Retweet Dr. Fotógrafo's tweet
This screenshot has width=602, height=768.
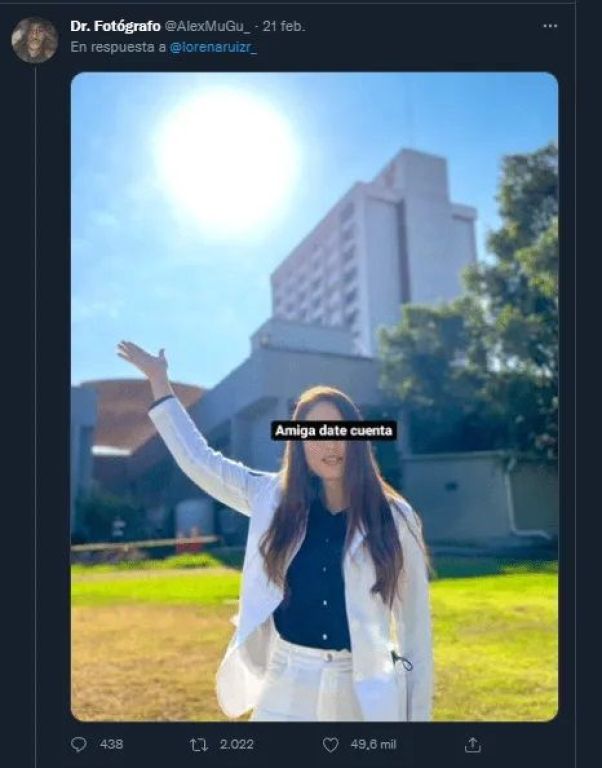(x=198, y=744)
